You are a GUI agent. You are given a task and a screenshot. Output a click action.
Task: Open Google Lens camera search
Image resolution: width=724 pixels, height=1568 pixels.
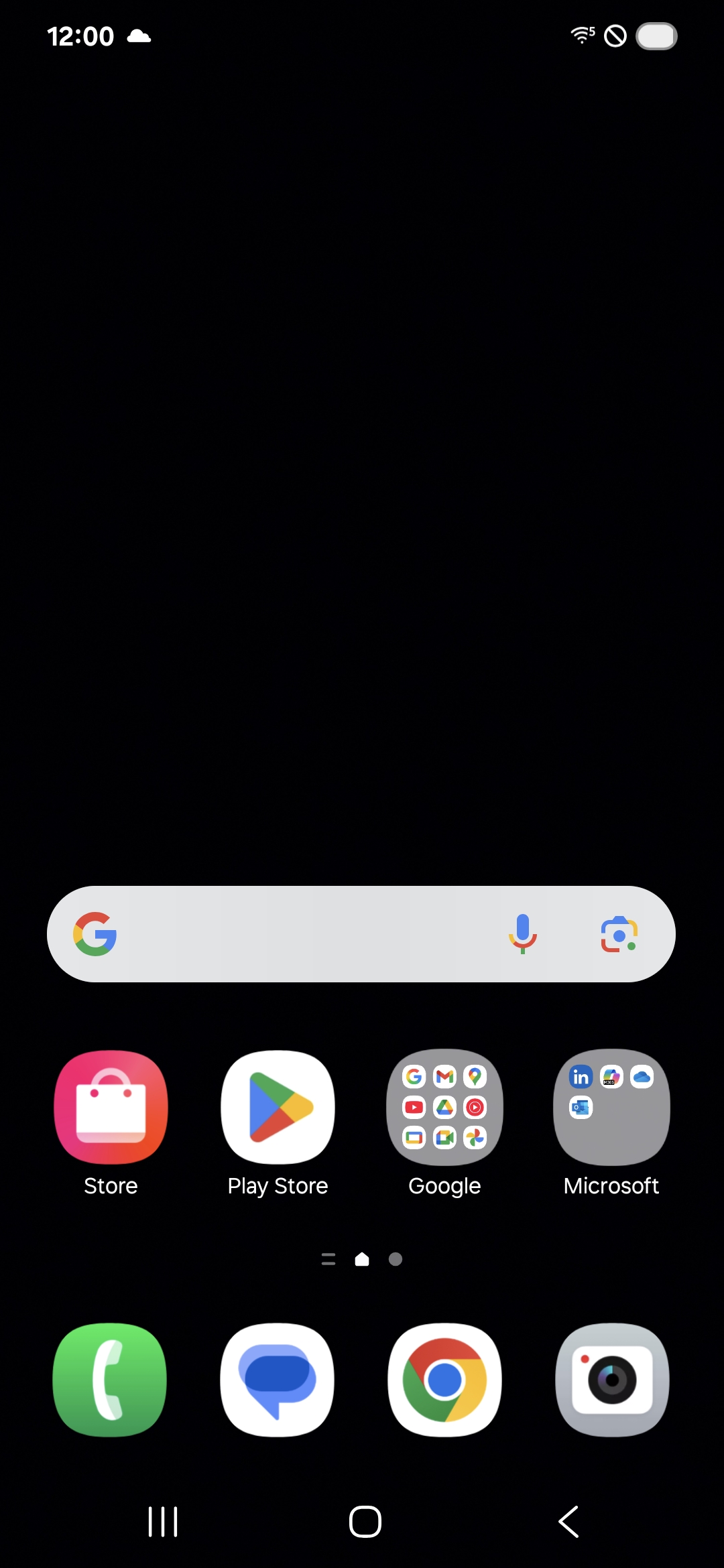619,934
